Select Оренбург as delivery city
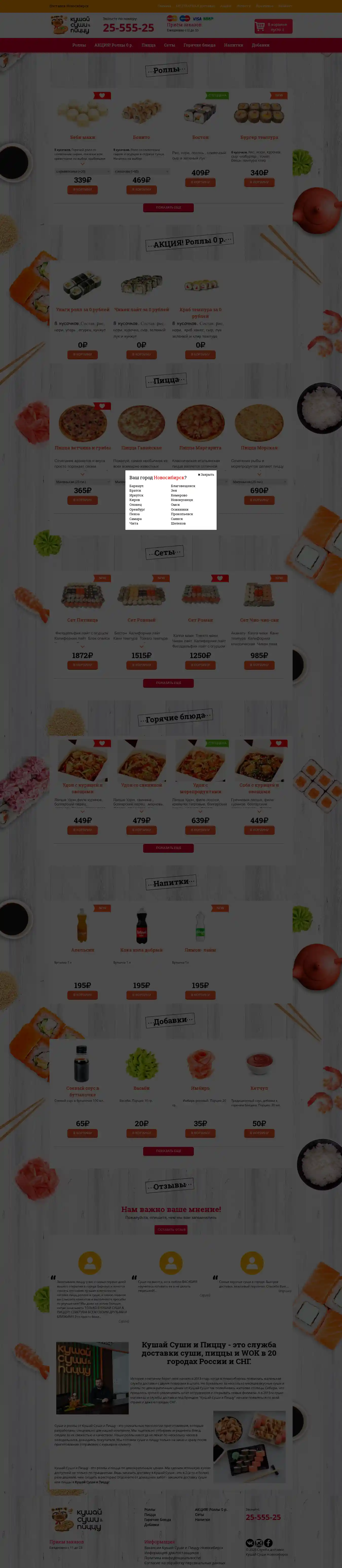 [137, 510]
